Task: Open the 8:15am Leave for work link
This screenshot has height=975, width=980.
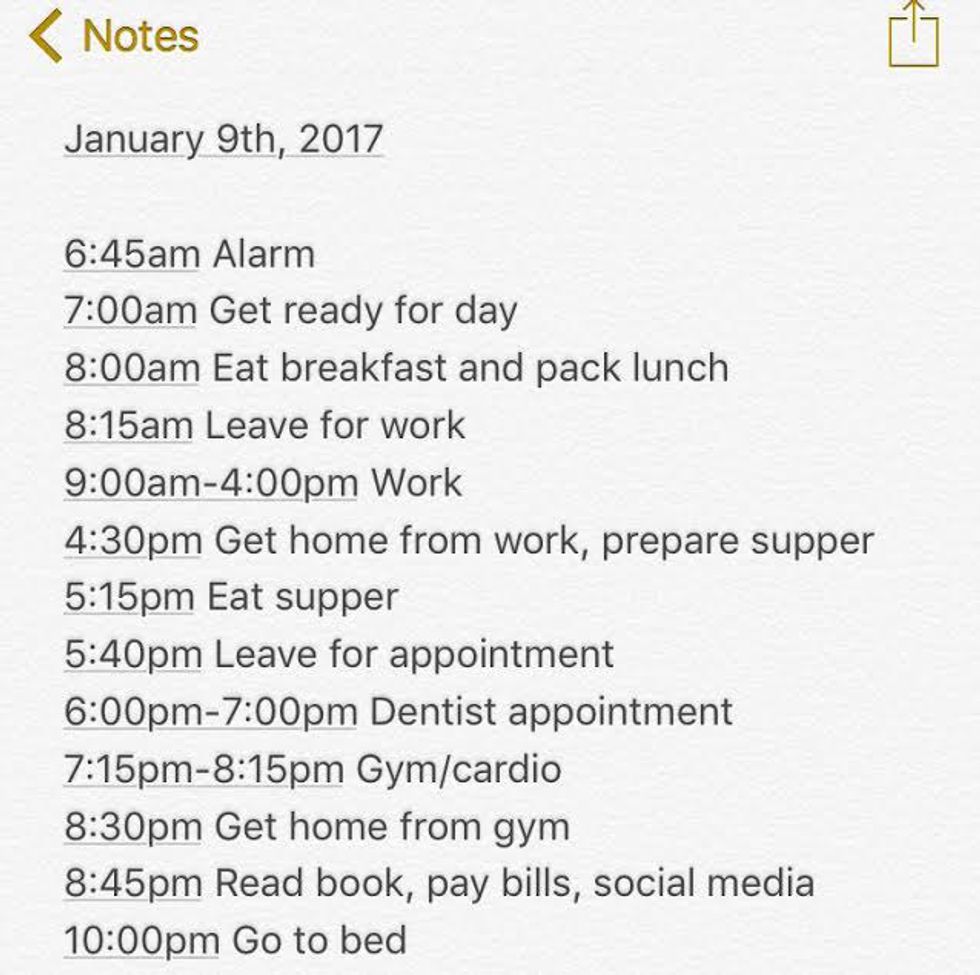Action: [128, 425]
